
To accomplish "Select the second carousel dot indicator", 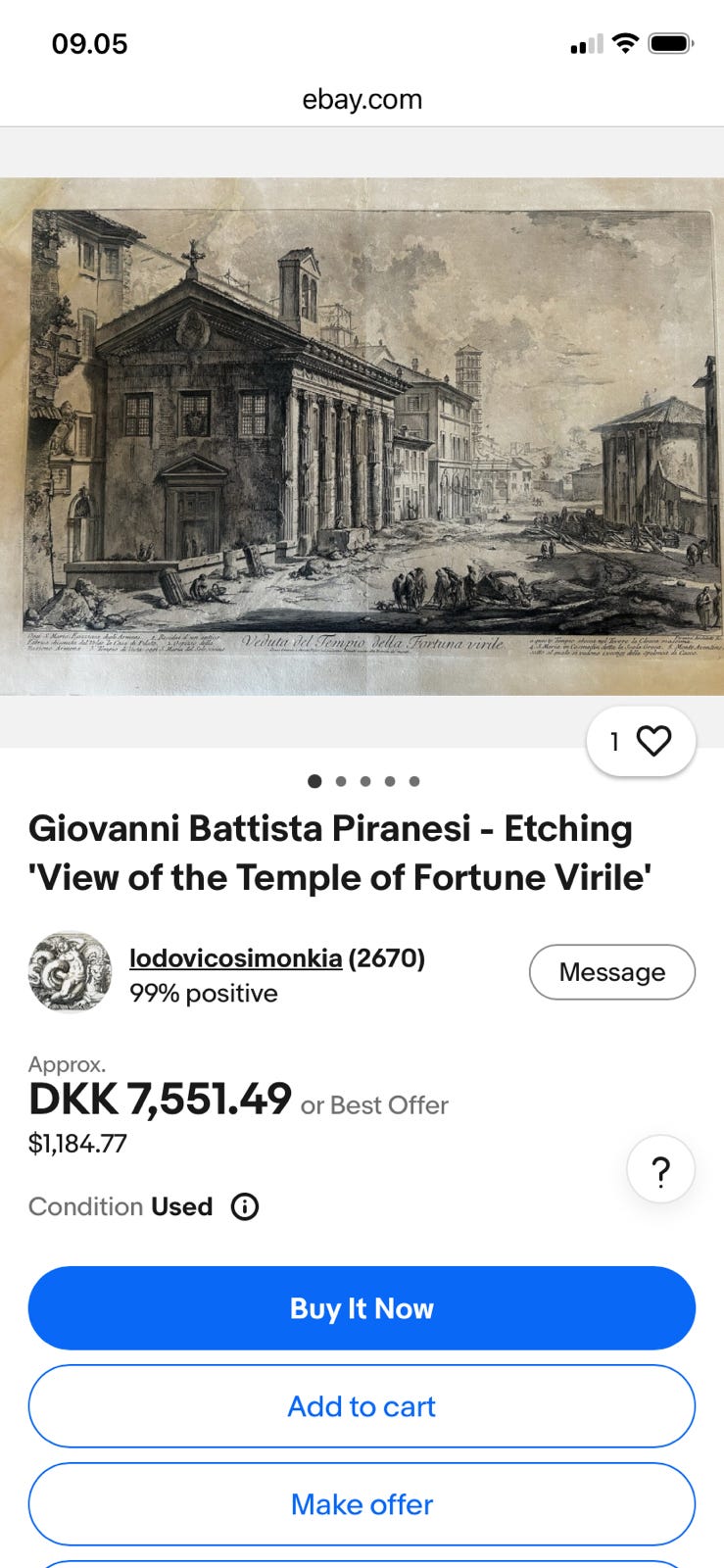I will point(341,781).
